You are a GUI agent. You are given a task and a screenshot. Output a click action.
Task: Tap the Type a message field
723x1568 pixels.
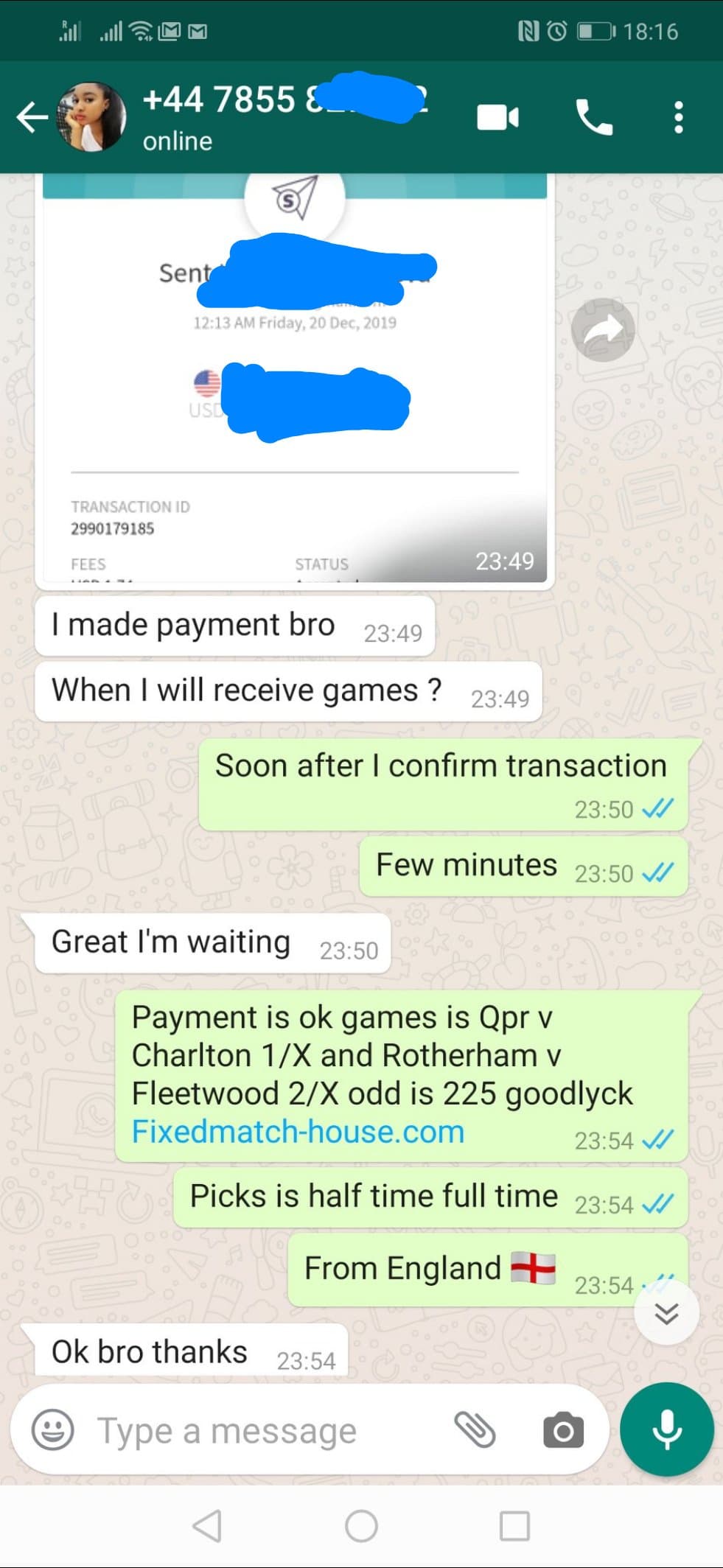(265, 1430)
